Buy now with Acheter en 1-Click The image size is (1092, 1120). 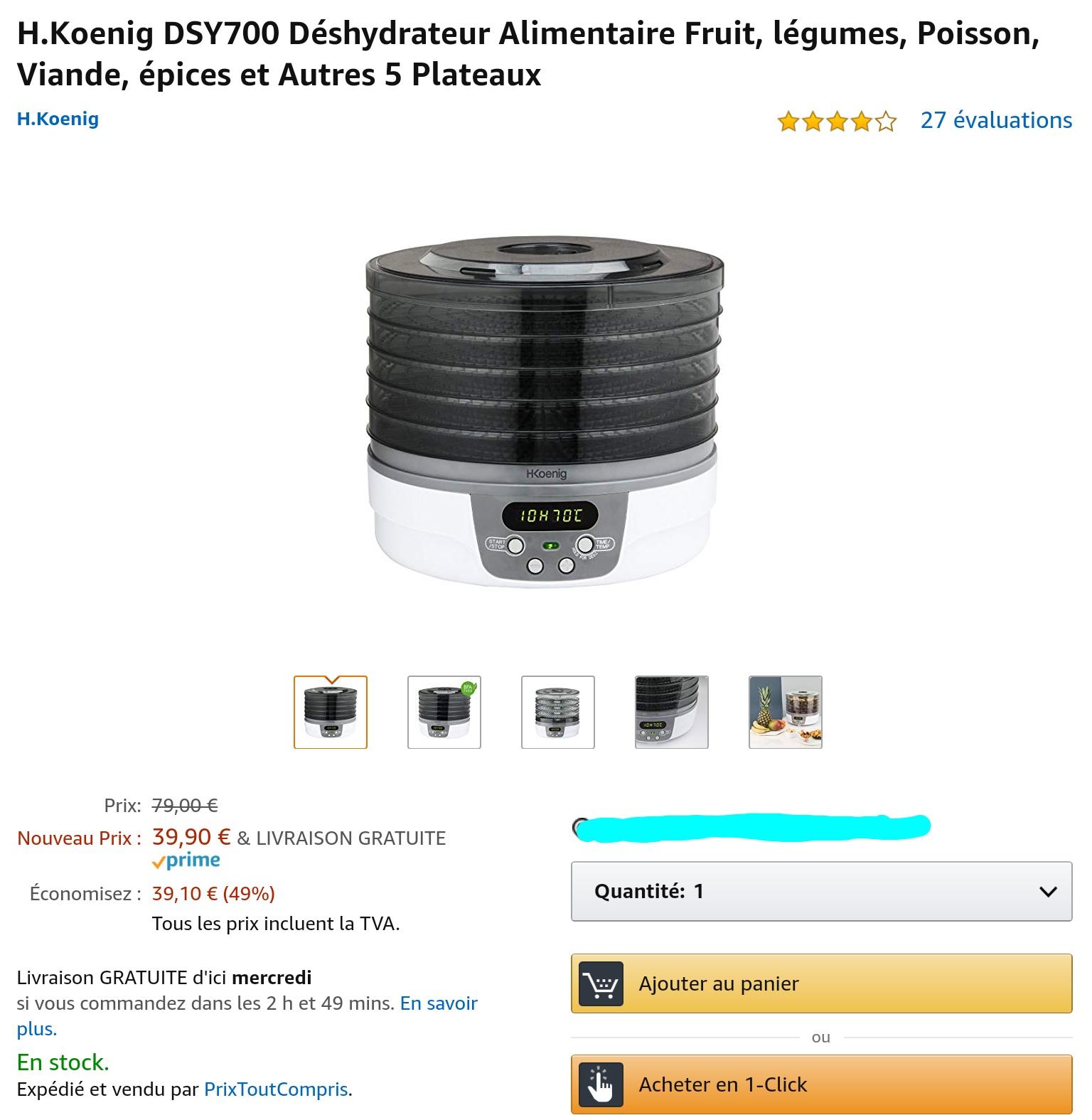pos(821,1084)
